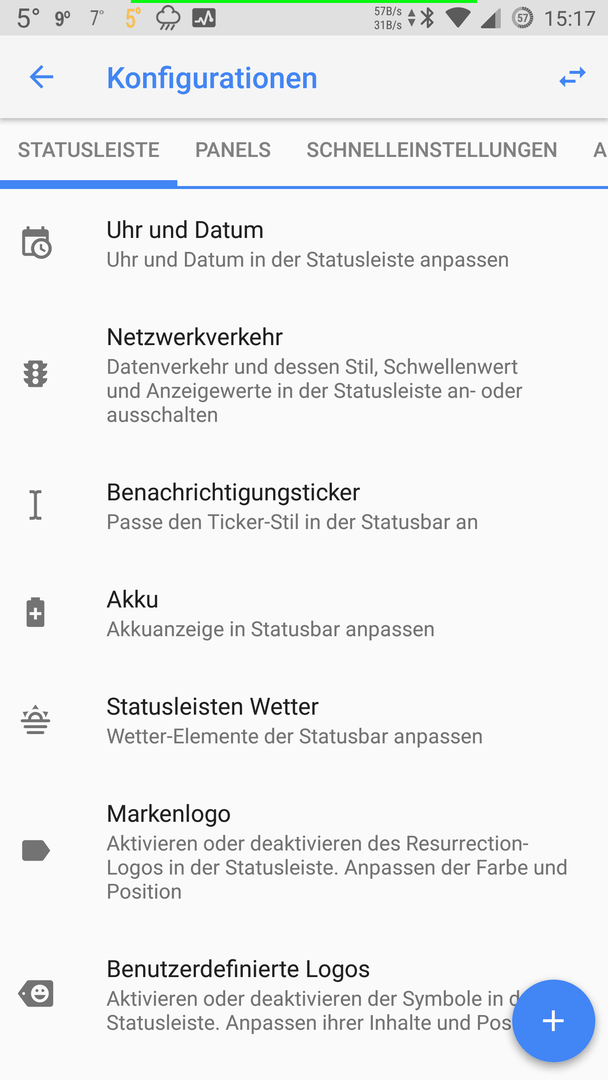
Task: Go back with the arrow icon
Action: tap(41, 77)
